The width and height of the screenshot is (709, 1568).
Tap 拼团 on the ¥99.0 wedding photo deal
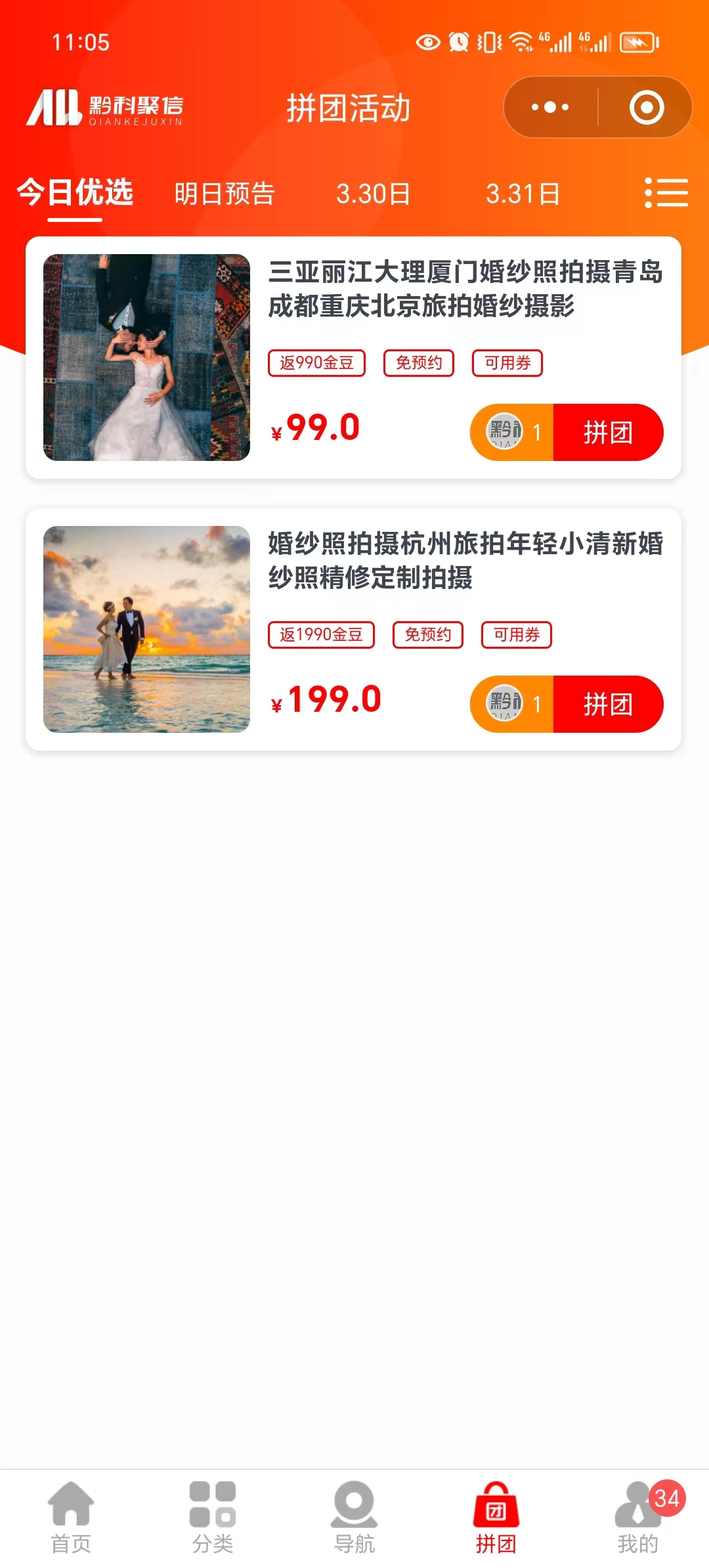(x=608, y=432)
